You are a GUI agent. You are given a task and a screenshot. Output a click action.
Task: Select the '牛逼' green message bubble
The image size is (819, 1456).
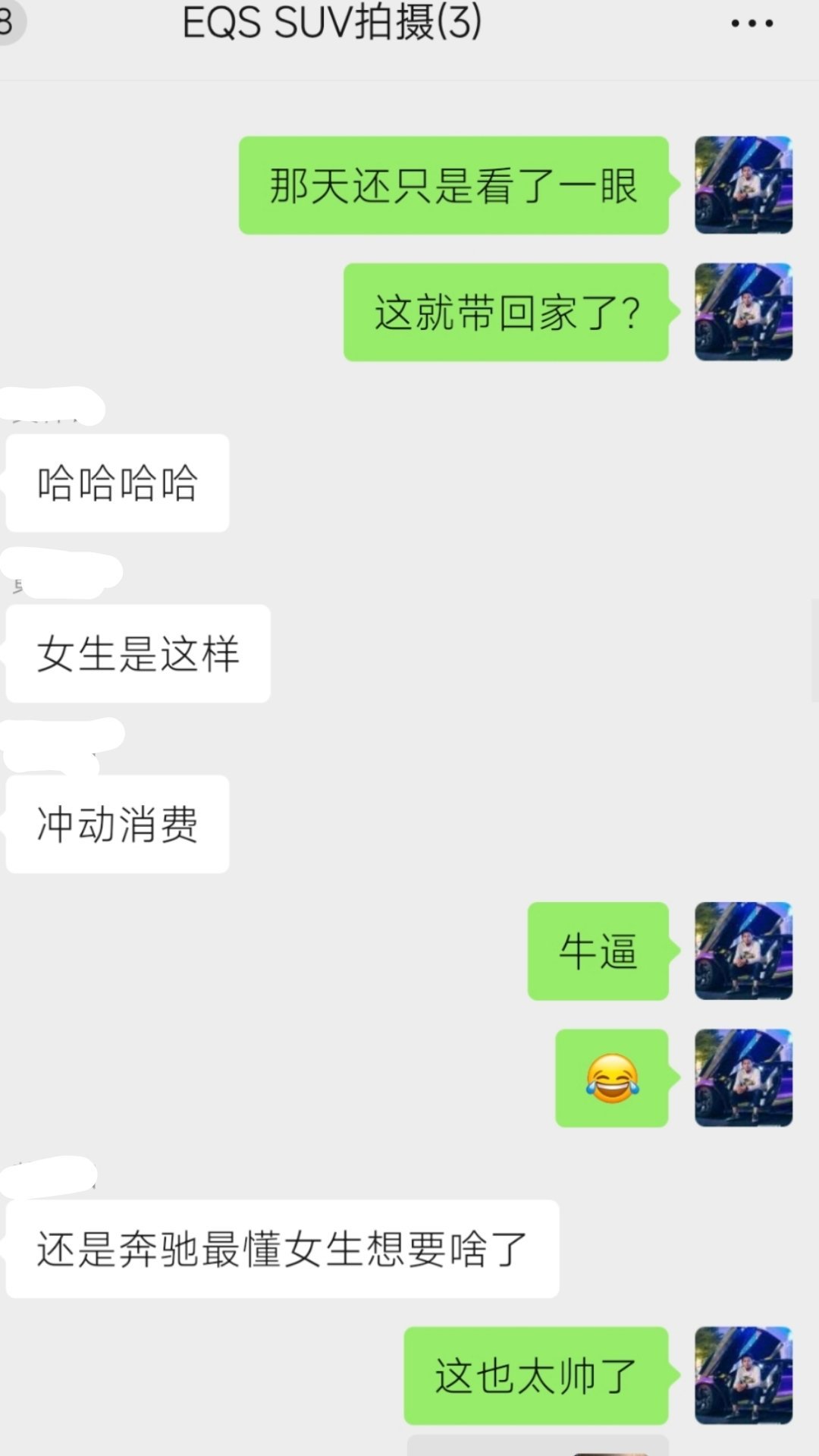point(597,953)
